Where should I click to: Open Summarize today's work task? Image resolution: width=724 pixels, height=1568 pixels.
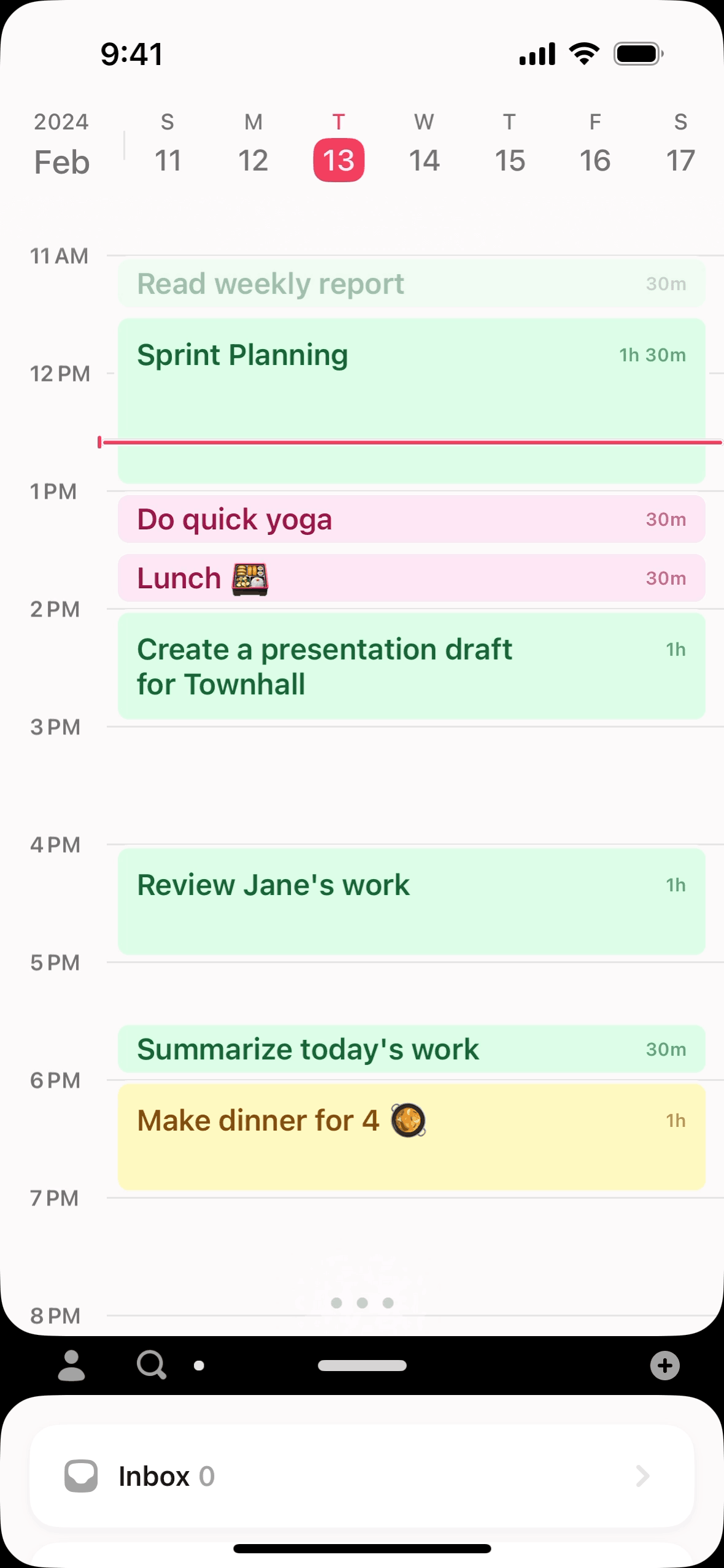tap(411, 1049)
